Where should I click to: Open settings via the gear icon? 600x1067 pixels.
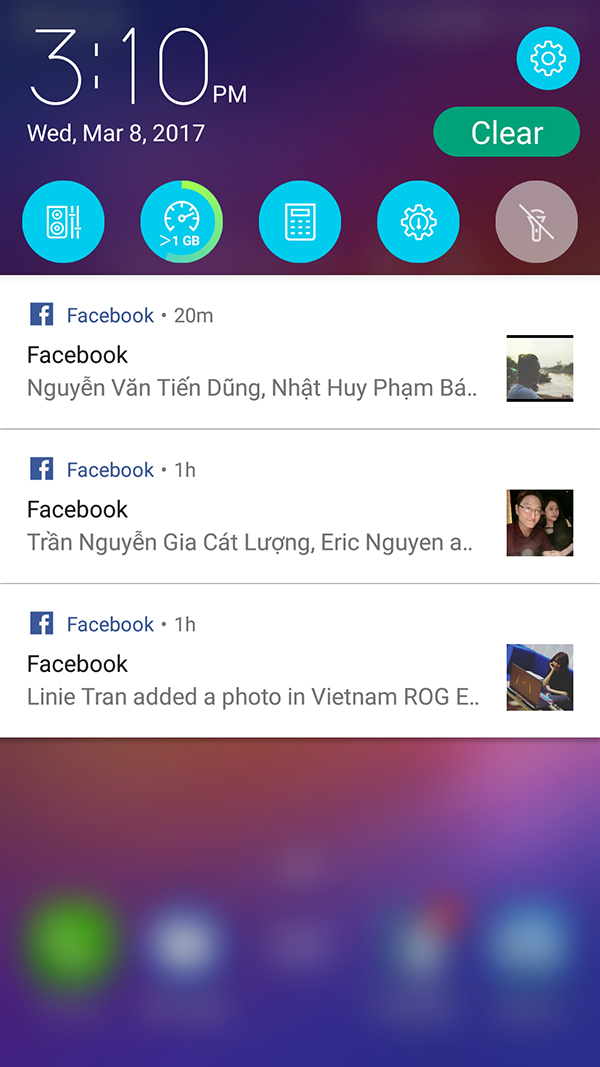tap(547, 59)
